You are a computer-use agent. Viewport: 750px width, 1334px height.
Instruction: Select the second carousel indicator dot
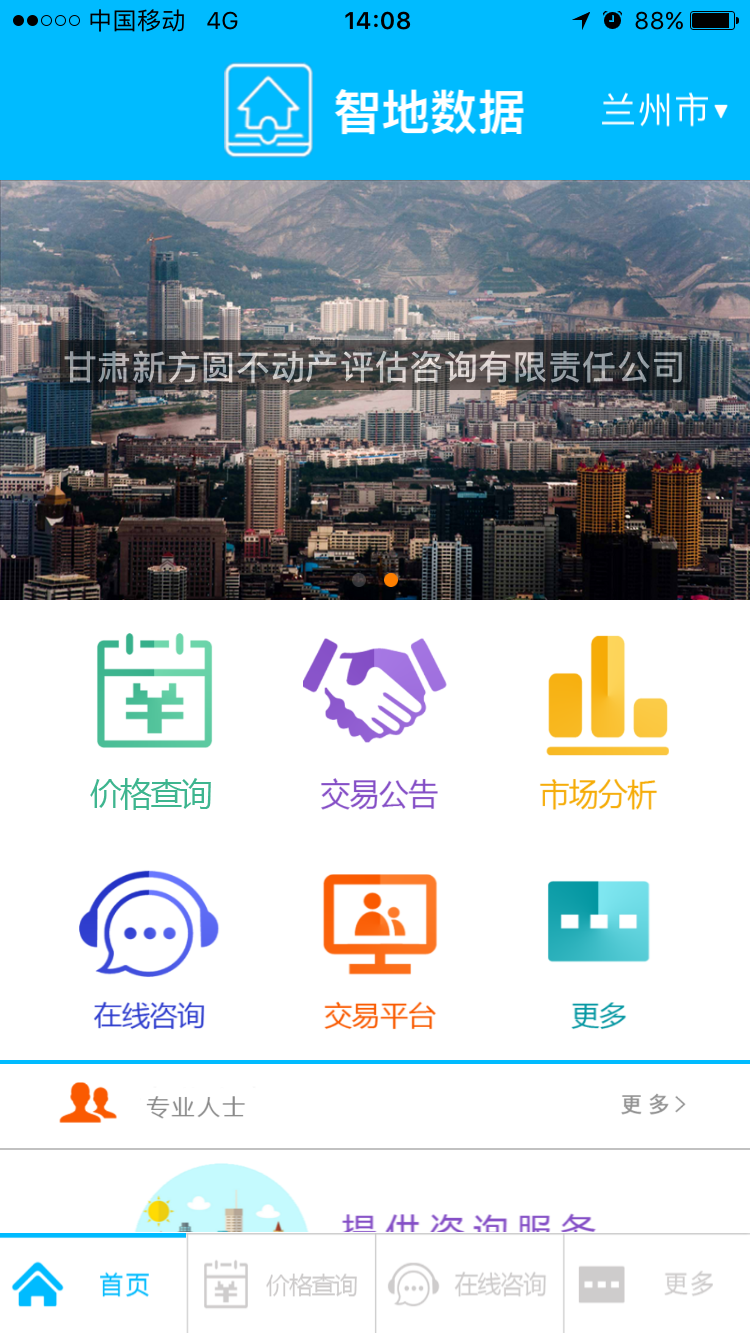[391, 579]
